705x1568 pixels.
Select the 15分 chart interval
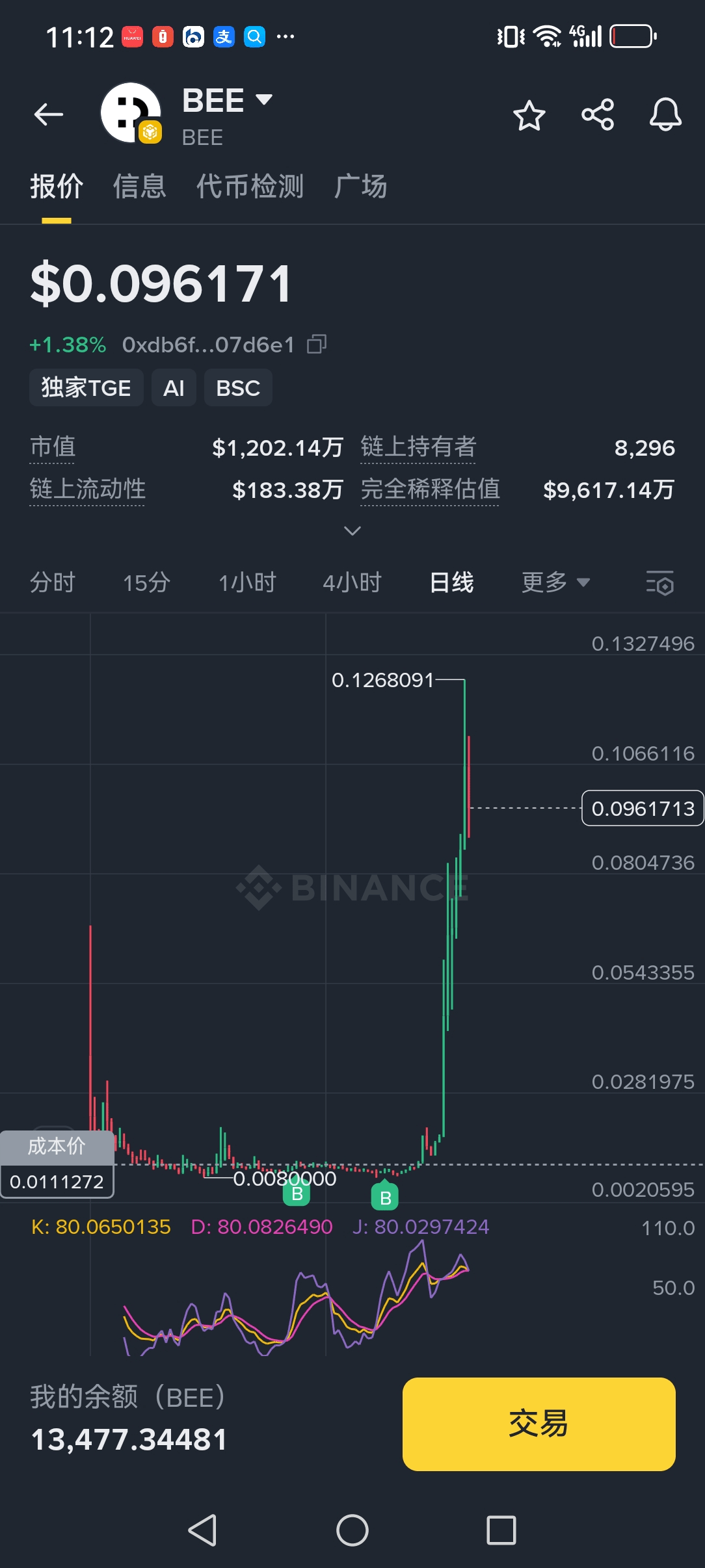point(146,582)
